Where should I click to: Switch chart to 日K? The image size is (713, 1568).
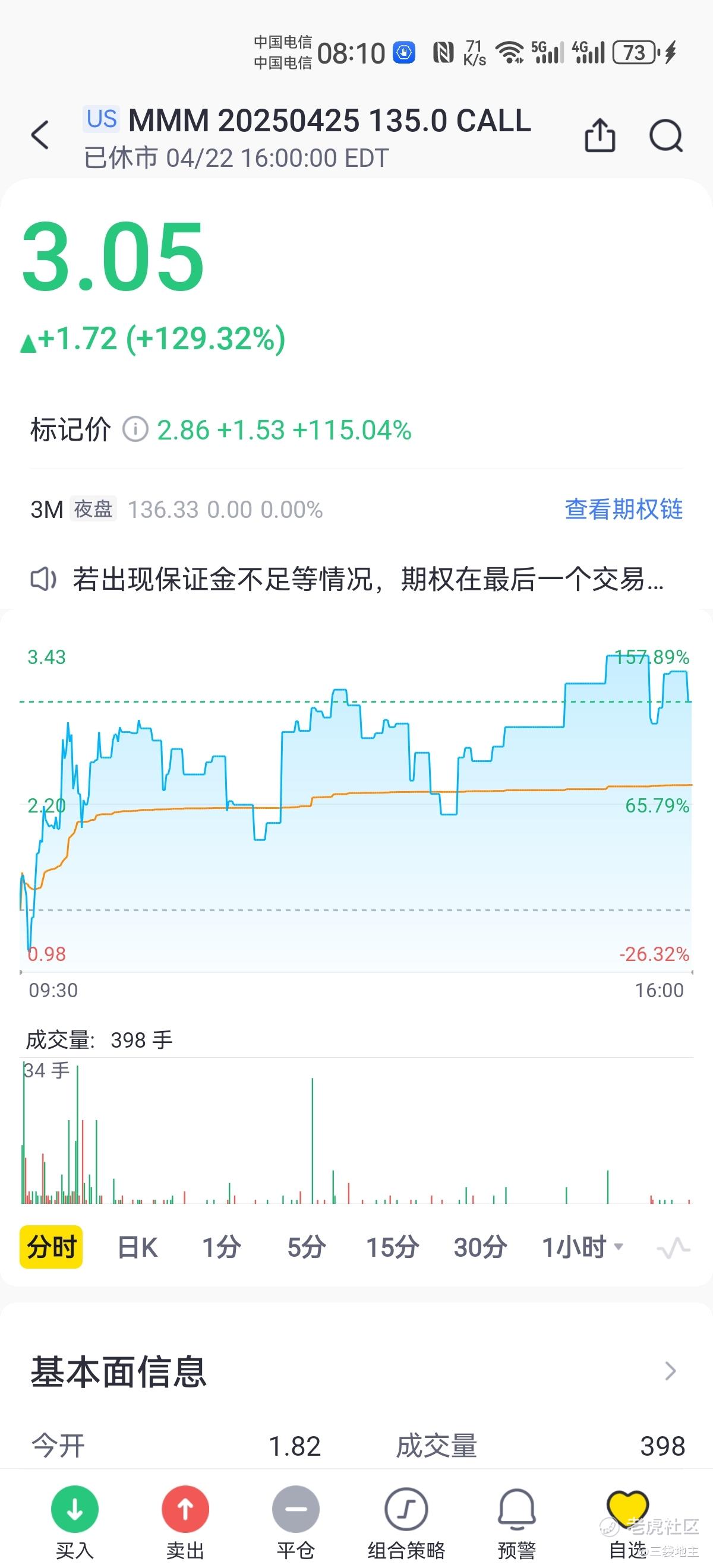coord(138,1247)
